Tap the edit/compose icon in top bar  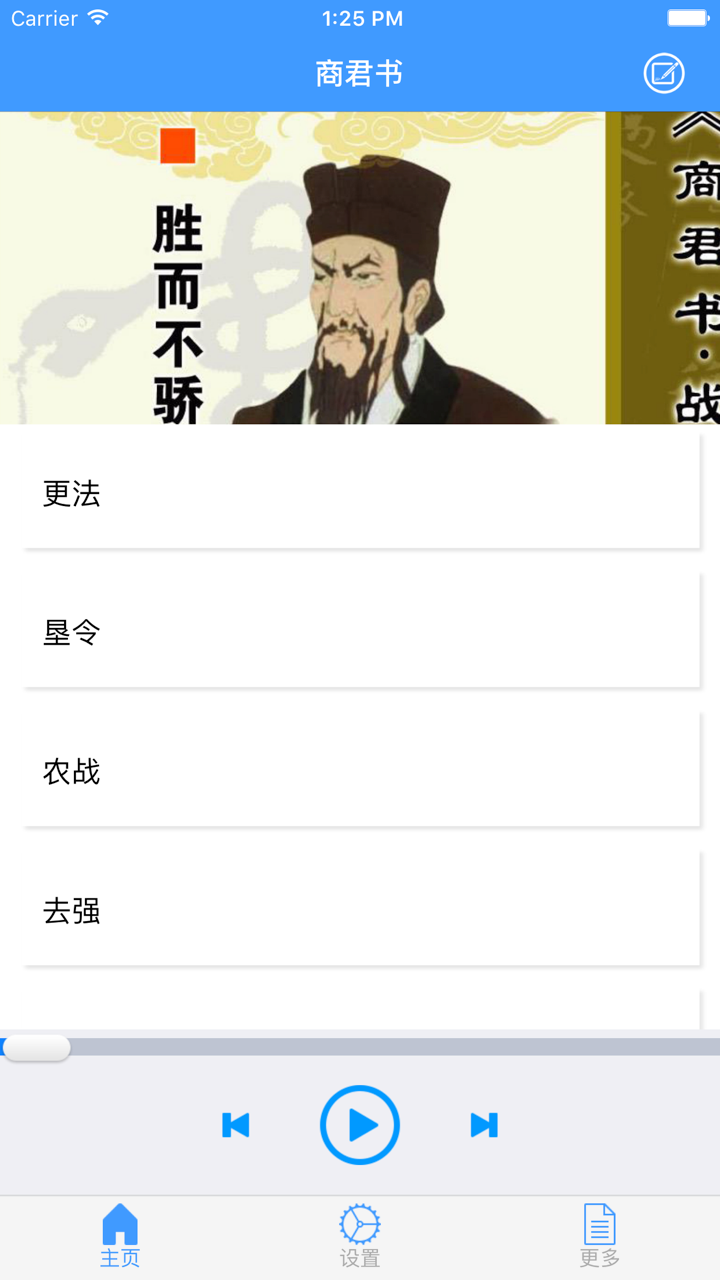point(662,73)
